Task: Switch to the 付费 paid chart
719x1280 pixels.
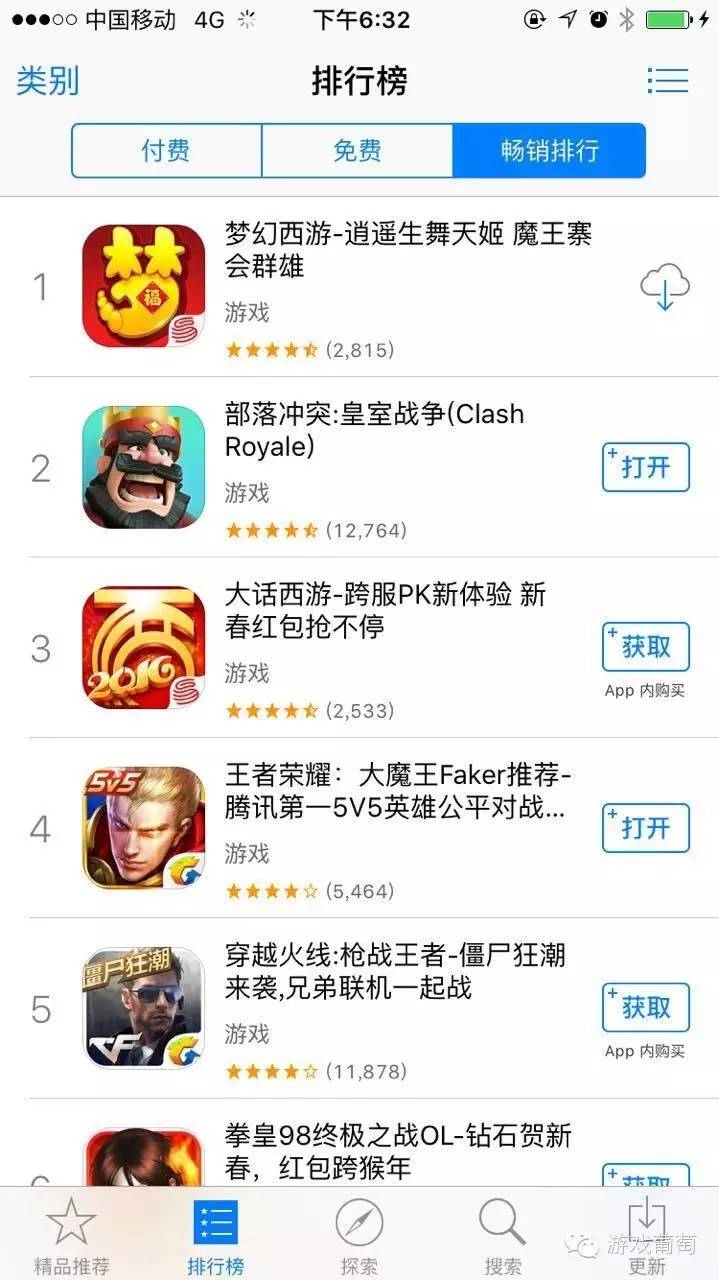Action: [x=166, y=150]
